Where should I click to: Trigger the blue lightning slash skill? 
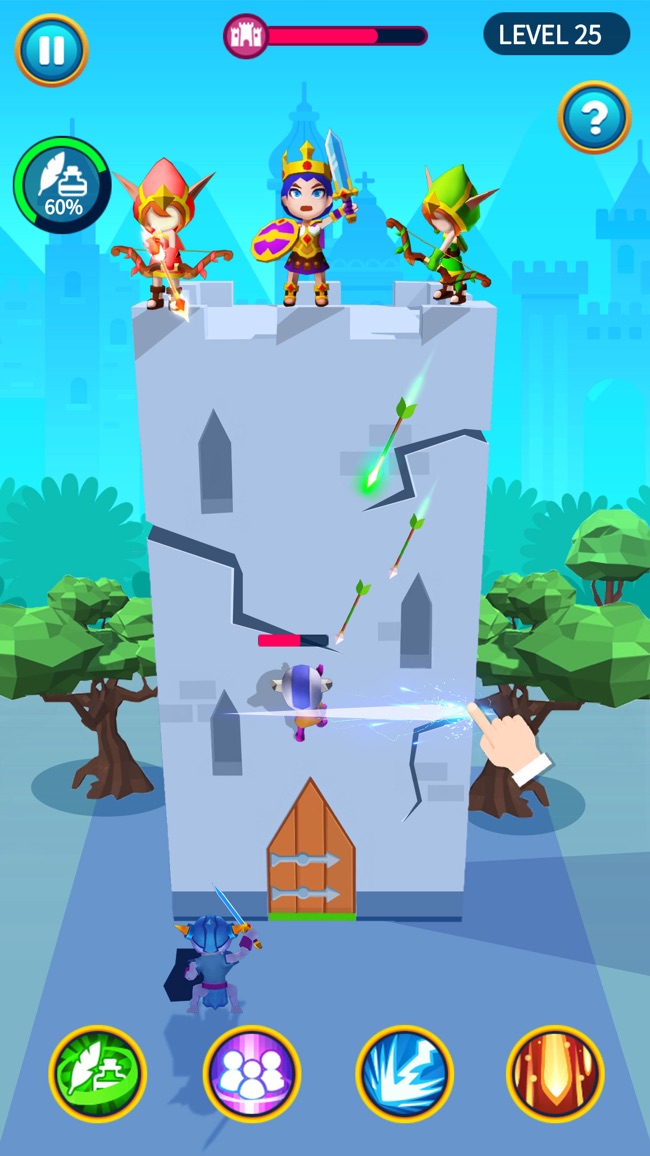point(404,1074)
